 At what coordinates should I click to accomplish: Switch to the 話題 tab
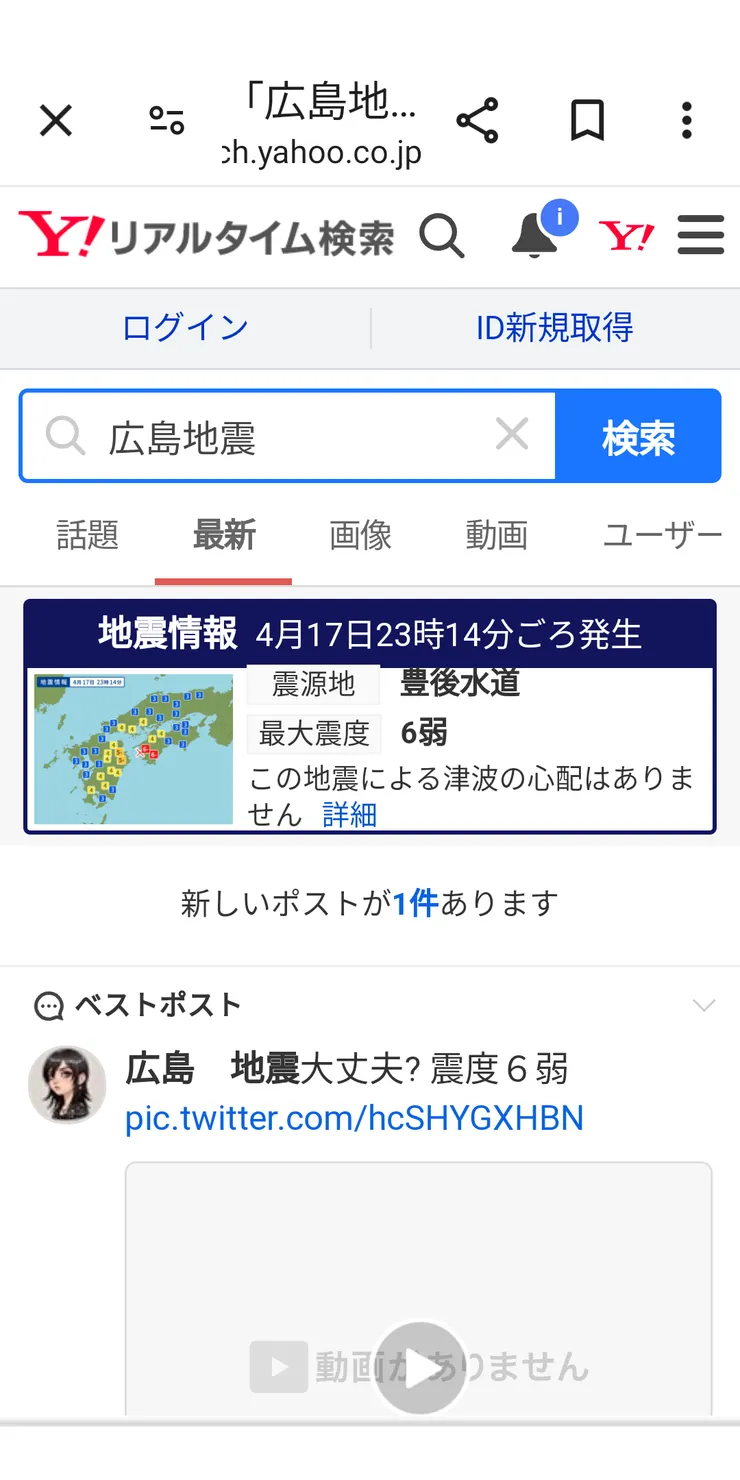click(88, 536)
